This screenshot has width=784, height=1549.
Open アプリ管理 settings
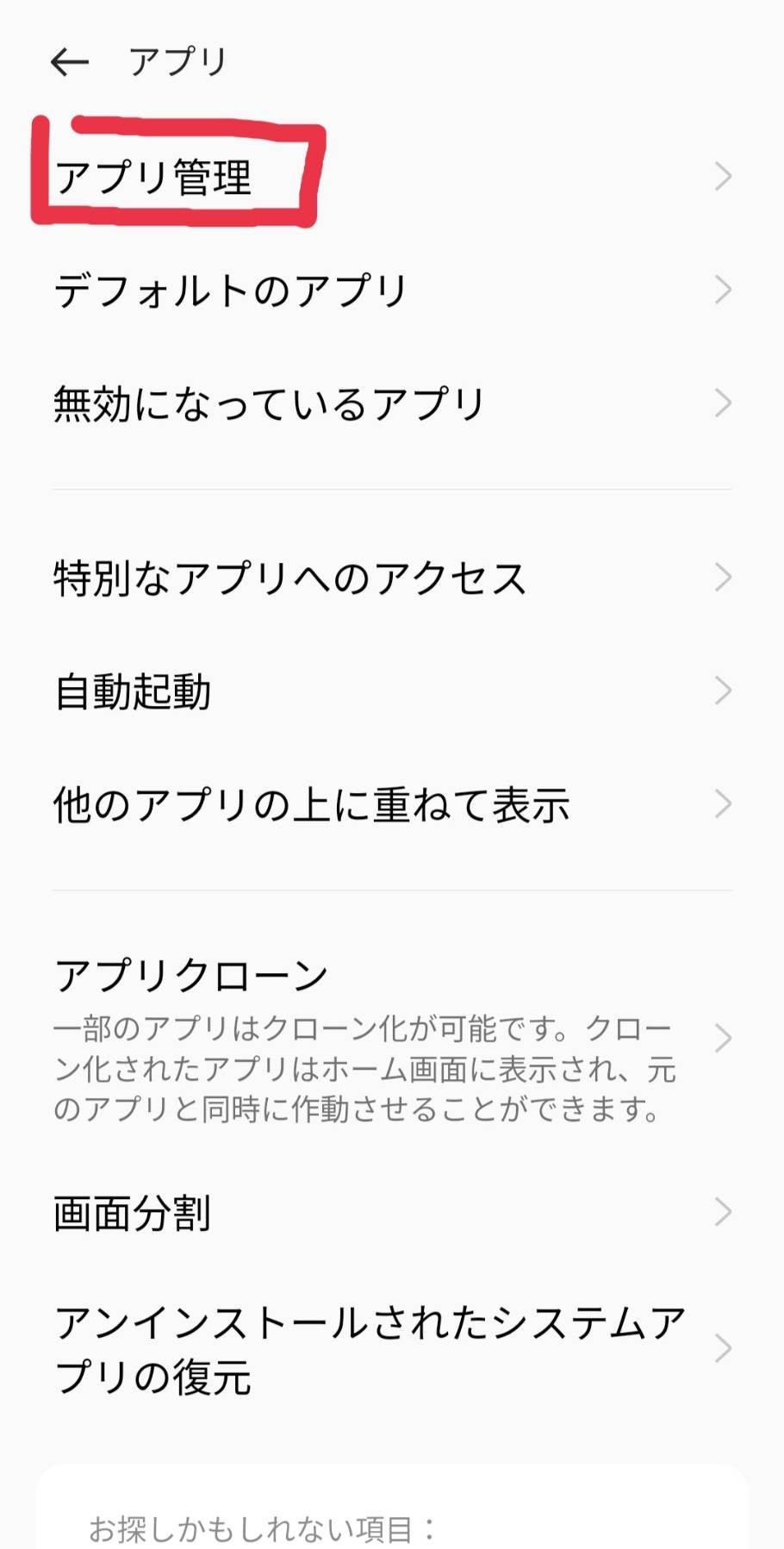click(155, 178)
